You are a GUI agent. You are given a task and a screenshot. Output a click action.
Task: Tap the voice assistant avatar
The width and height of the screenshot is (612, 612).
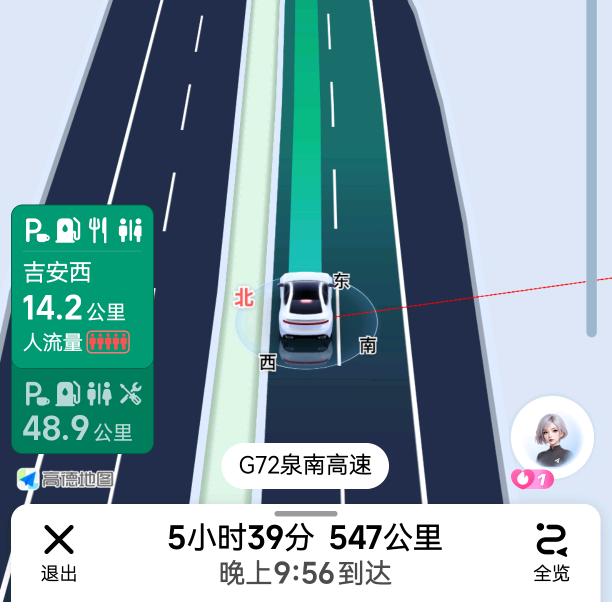552,438
